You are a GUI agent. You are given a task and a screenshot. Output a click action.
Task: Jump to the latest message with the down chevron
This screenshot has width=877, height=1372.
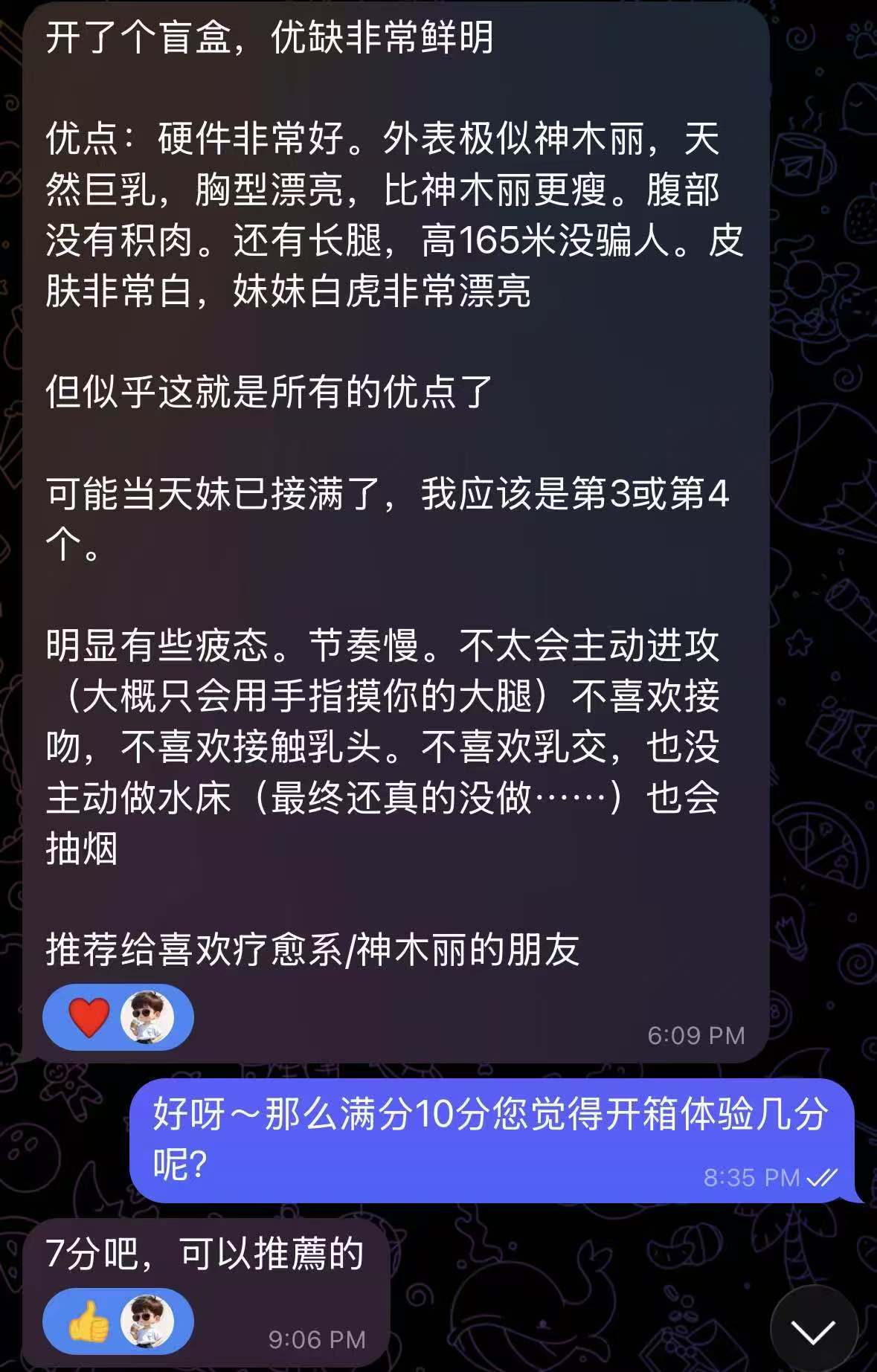pyautogui.click(x=813, y=1330)
